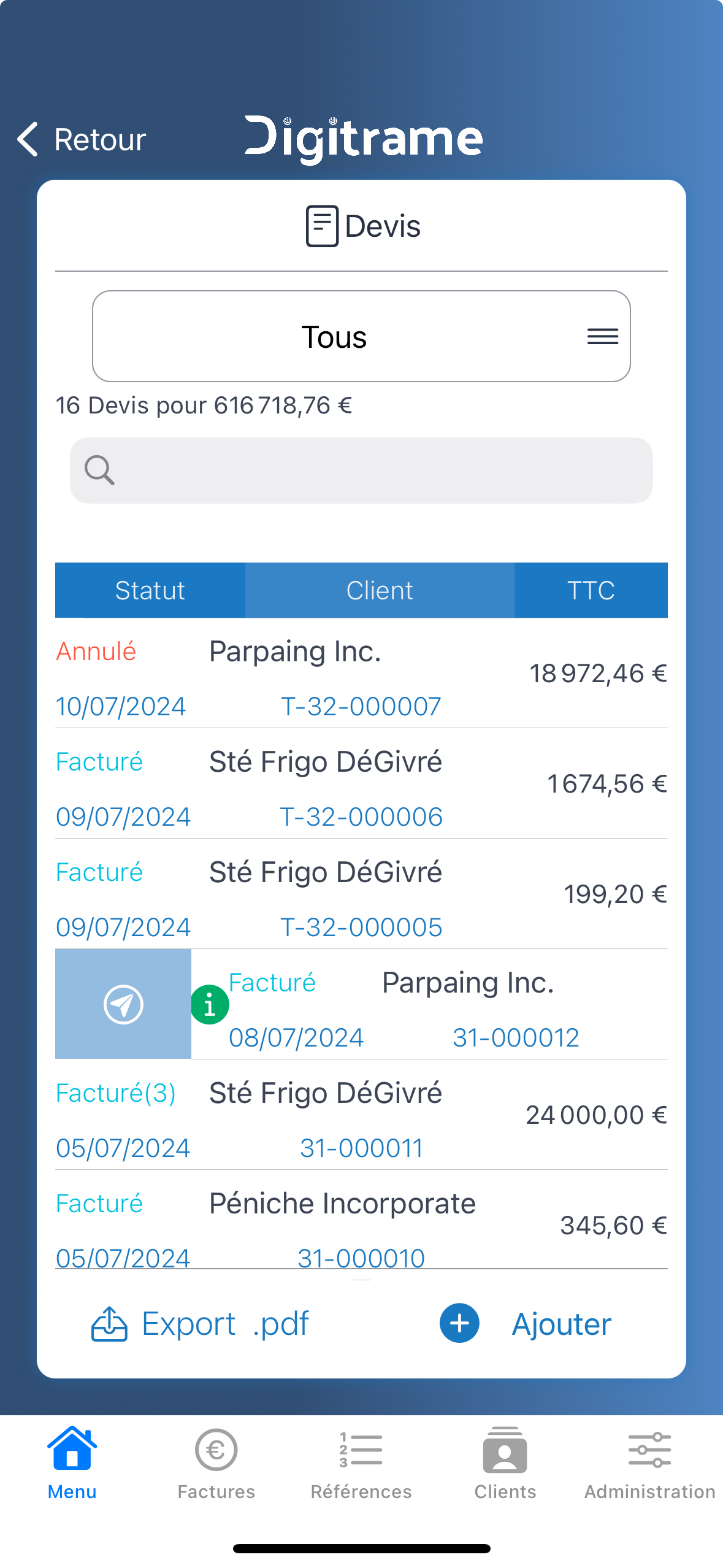Go back with the Retour button
The height and width of the screenshot is (1568, 723).
pos(82,139)
